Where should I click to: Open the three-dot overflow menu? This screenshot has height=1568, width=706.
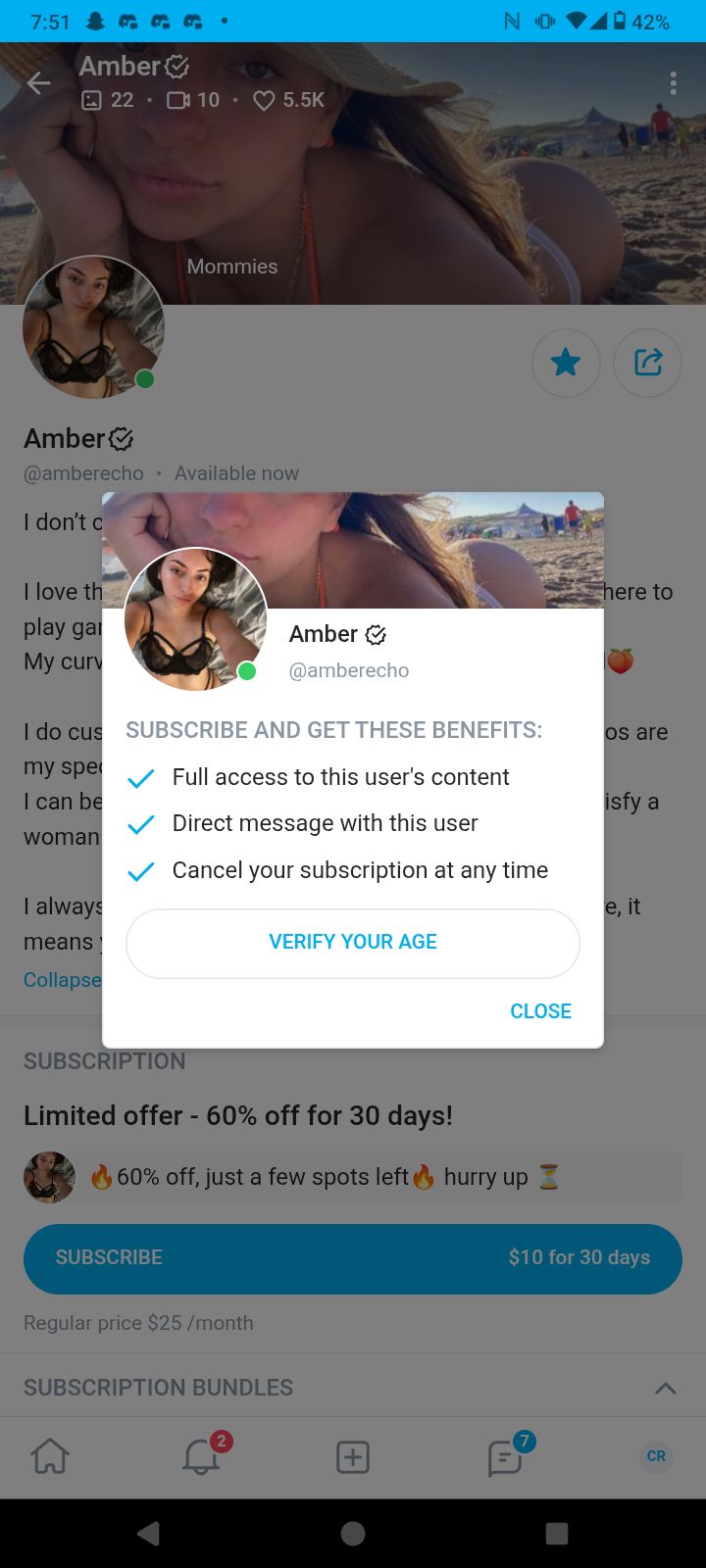(673, 83)
